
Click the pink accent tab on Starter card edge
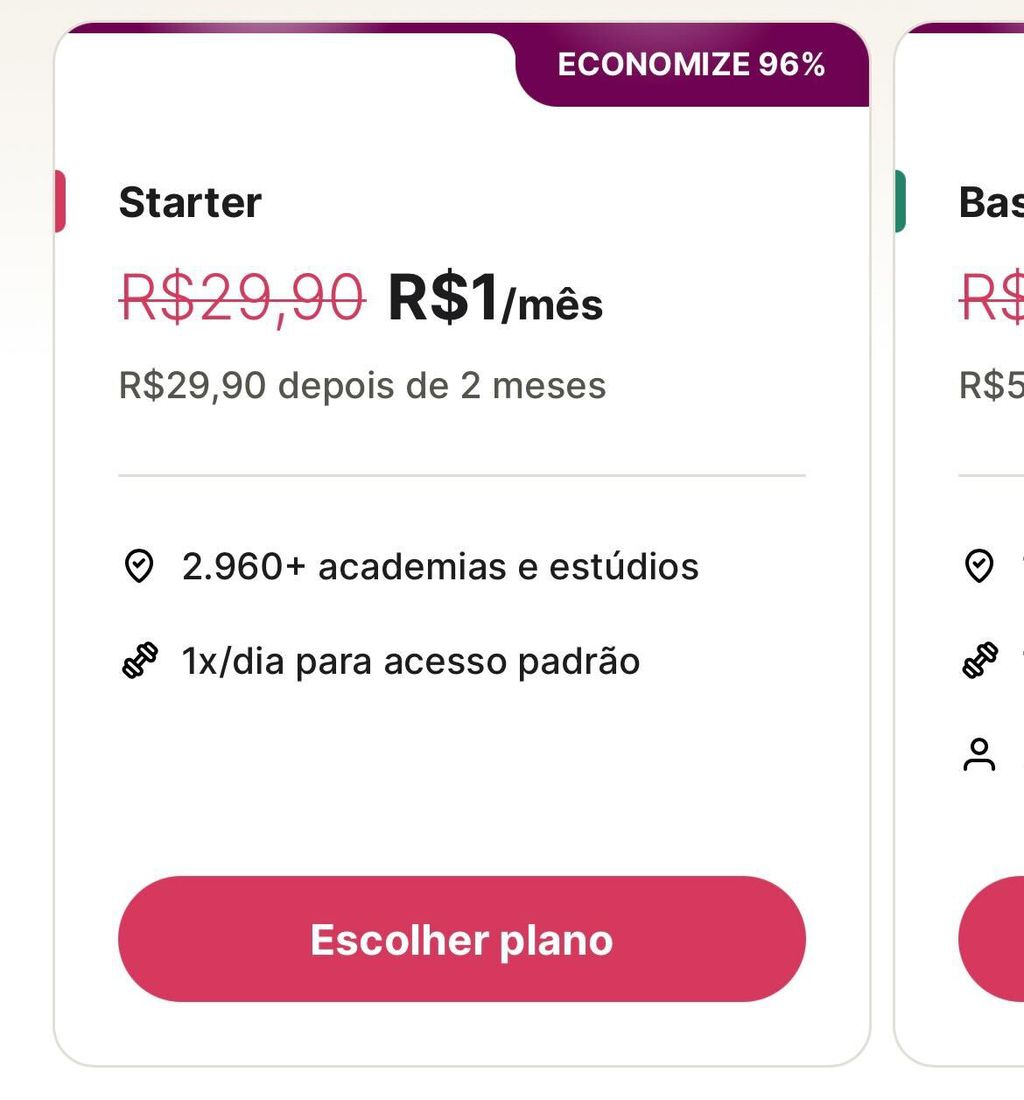pyautogui.click(x=59, y=201)
